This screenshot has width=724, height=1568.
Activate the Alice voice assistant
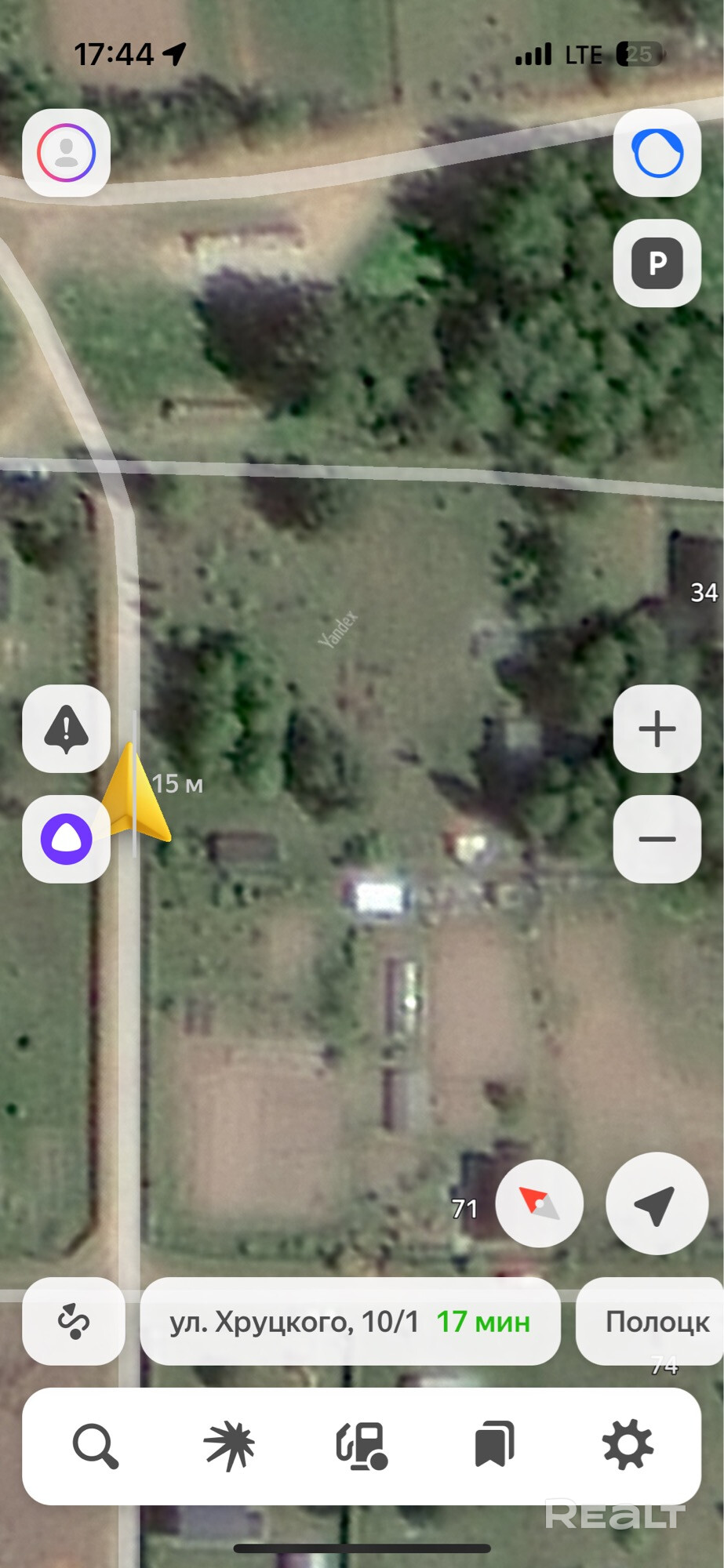tap(67, 839)
